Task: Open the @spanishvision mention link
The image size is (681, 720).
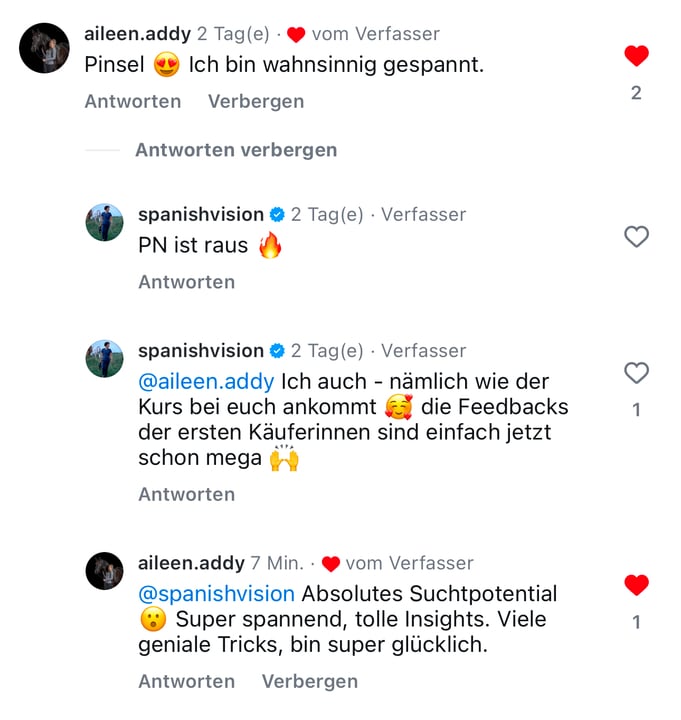Action: coord(216,594)
